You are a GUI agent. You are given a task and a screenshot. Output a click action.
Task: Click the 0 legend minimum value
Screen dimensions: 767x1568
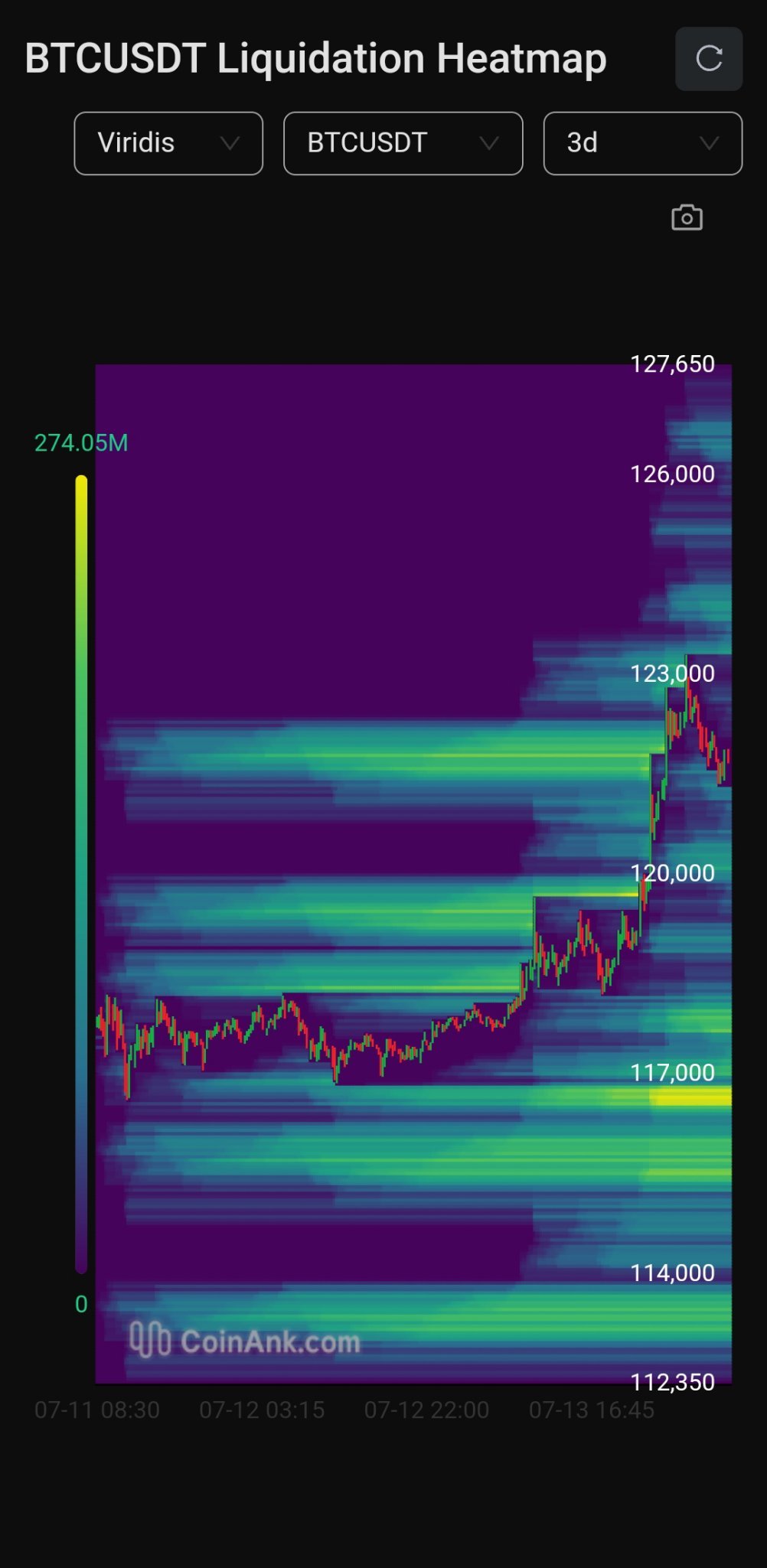(x=81, y=1304)
